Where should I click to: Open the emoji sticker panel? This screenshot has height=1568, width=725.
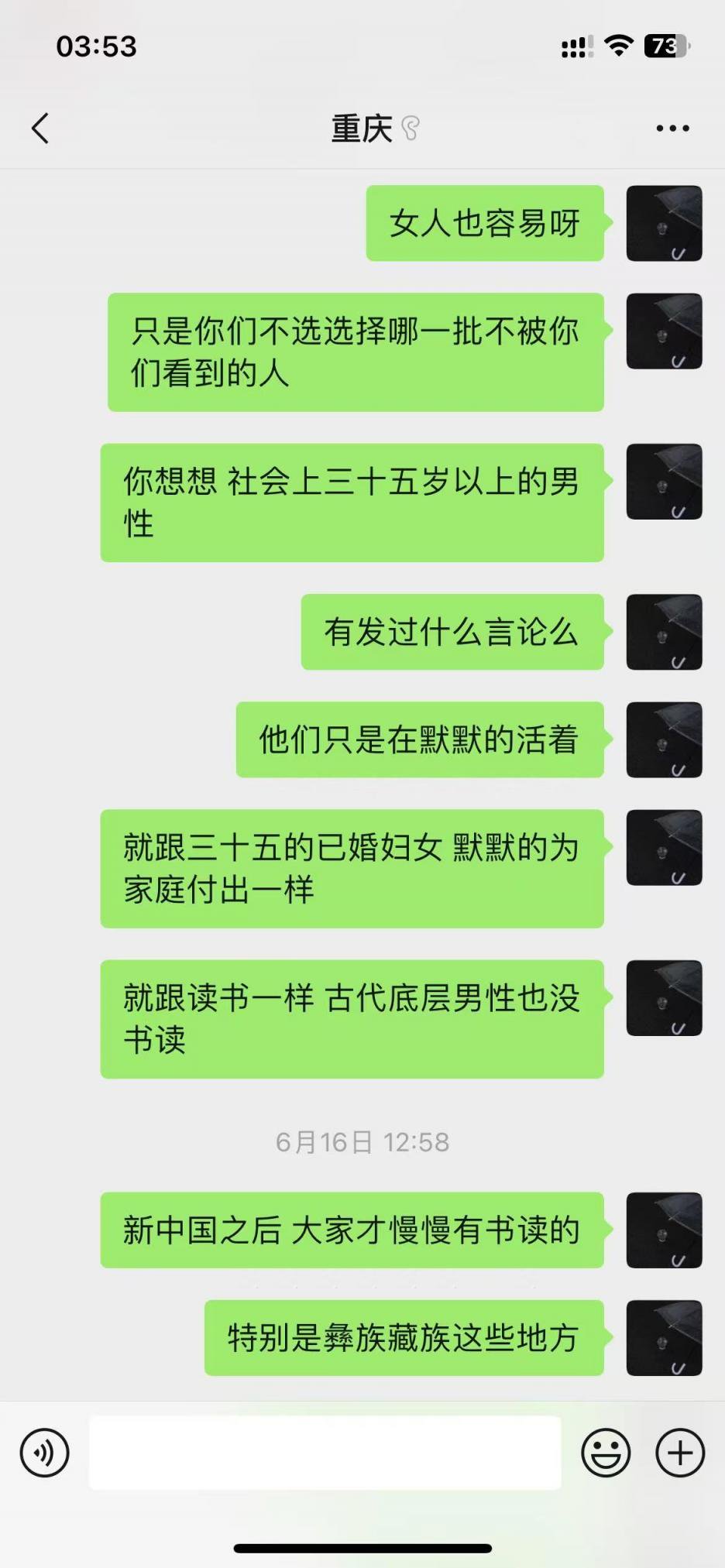tap(606, 1453)
